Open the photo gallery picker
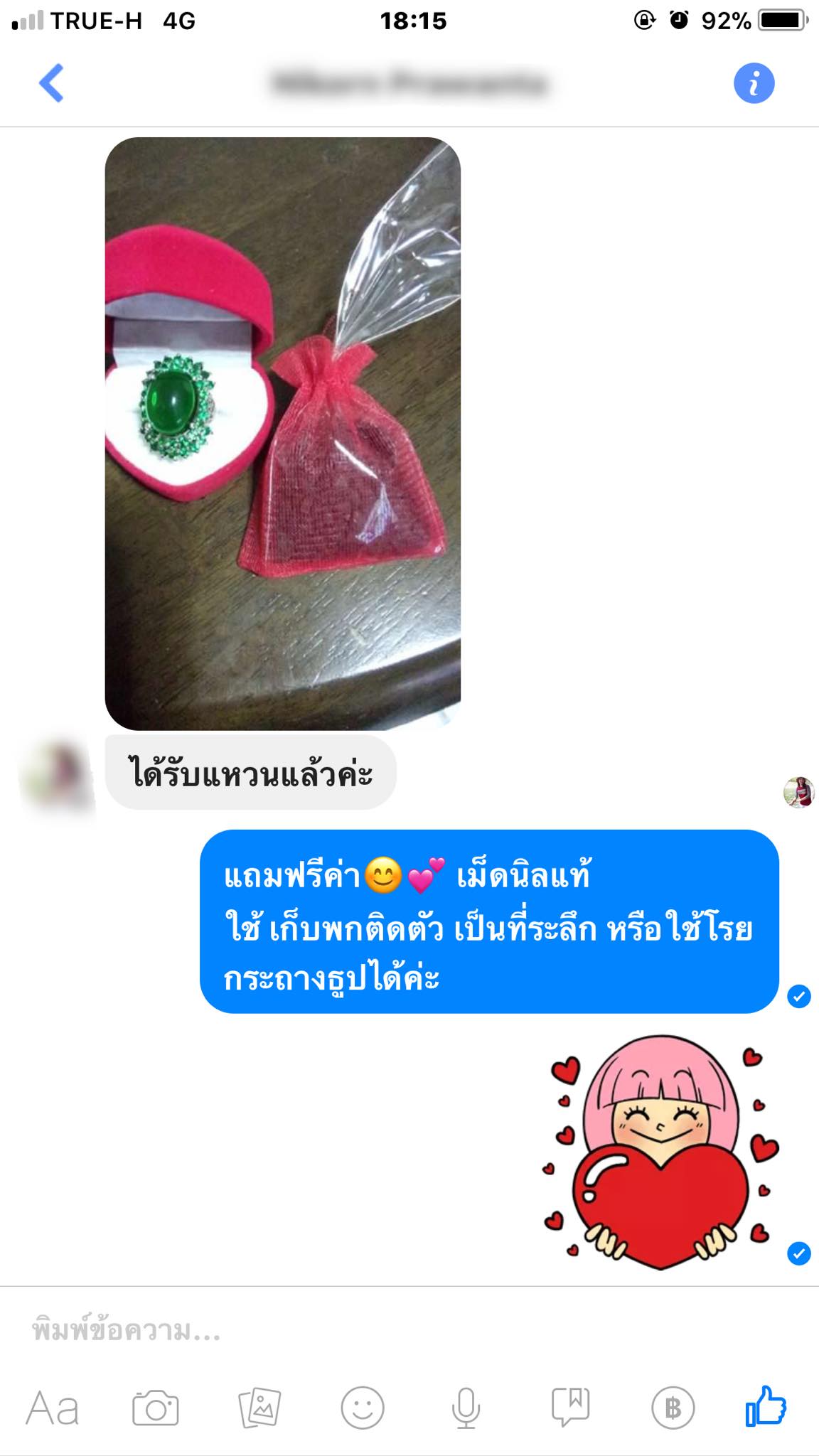 259,1408
